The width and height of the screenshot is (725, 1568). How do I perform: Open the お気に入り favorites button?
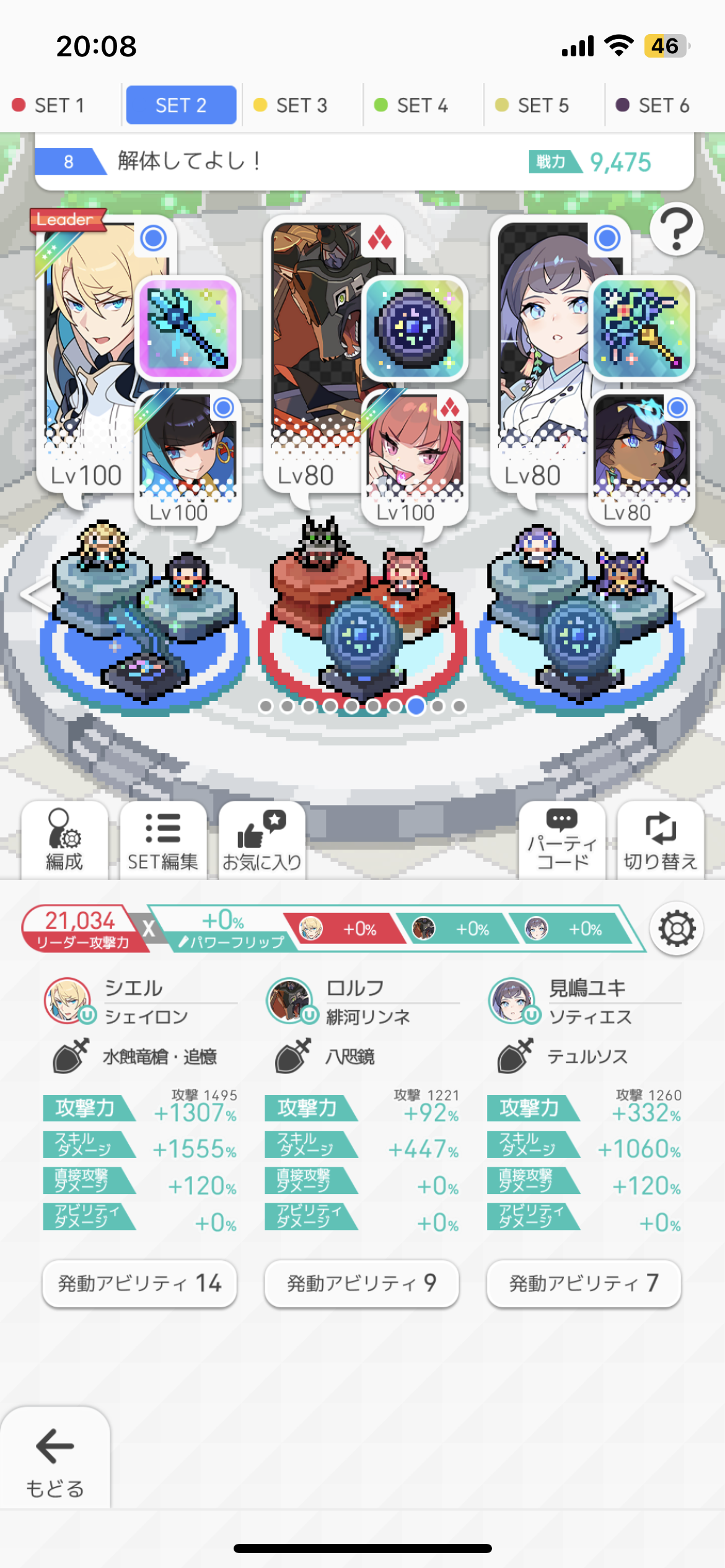pos(262,840)
